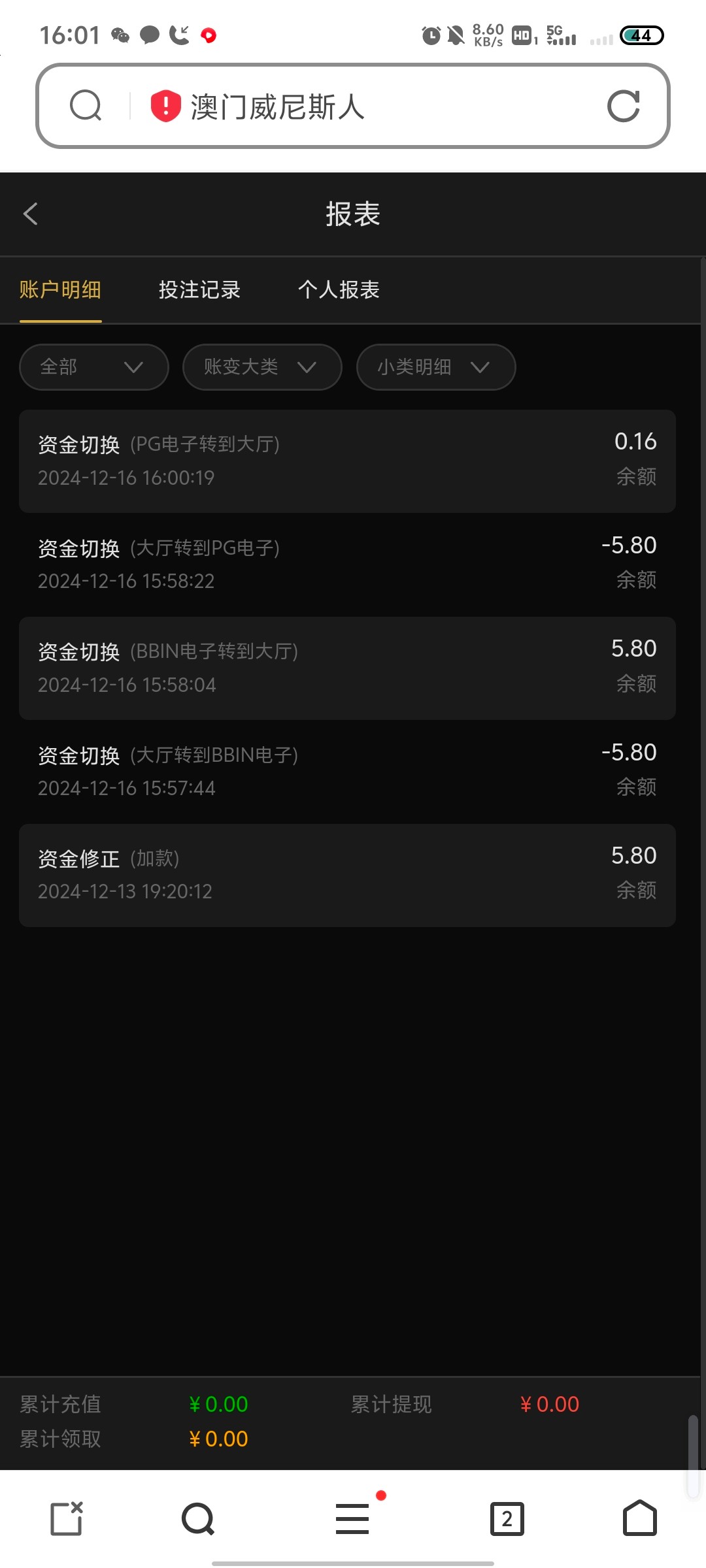Open the browser tabs switcher showing 2

tap(507, 1518)
